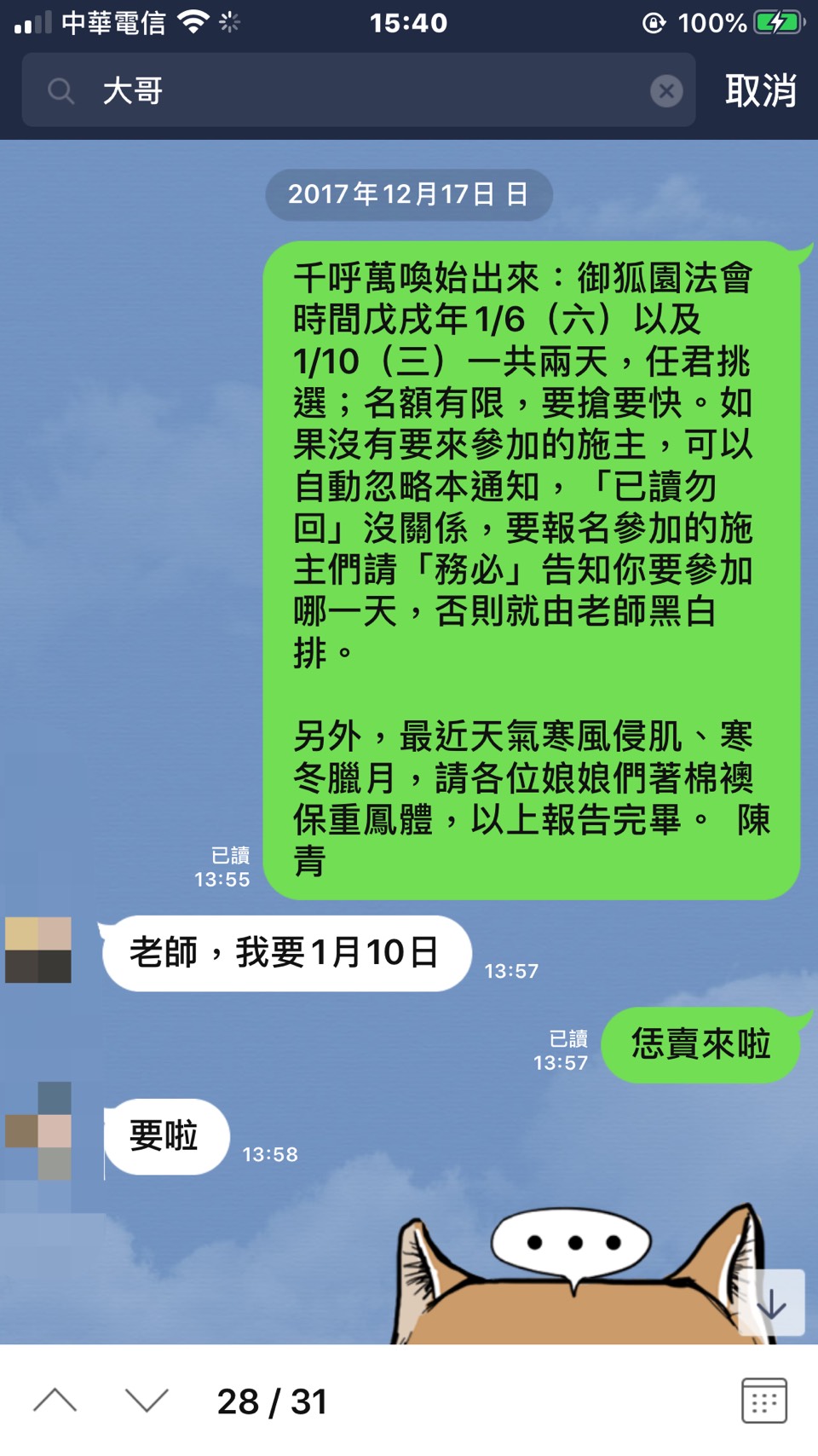Tap the search field containing 大哥

[358, 90]
